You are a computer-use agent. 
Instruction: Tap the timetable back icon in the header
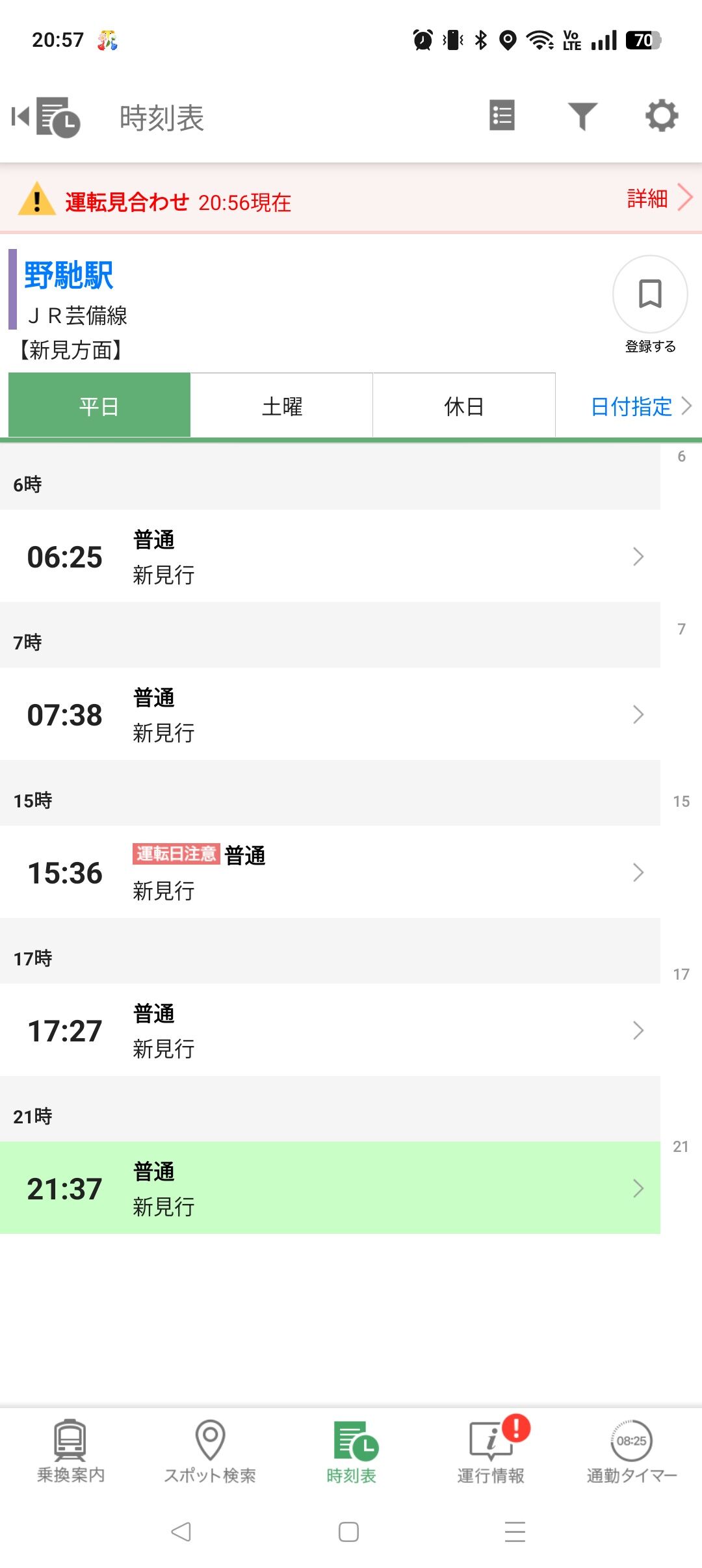pos(45,118)
